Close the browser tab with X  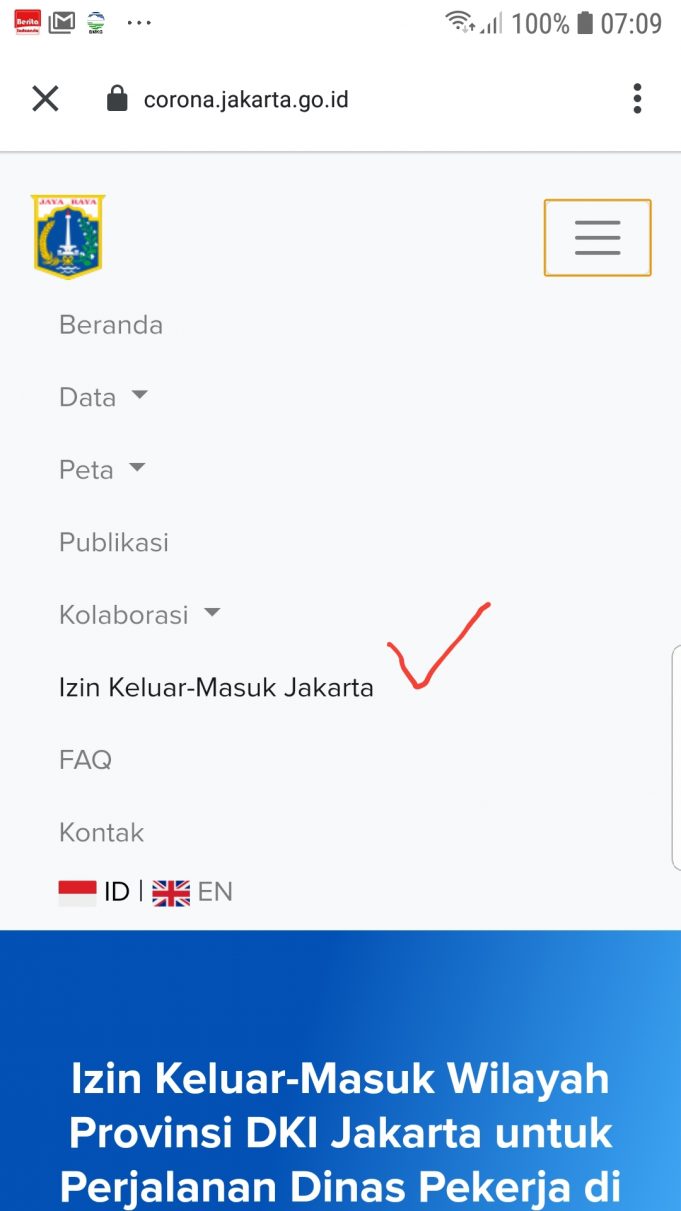pos(45,99)
